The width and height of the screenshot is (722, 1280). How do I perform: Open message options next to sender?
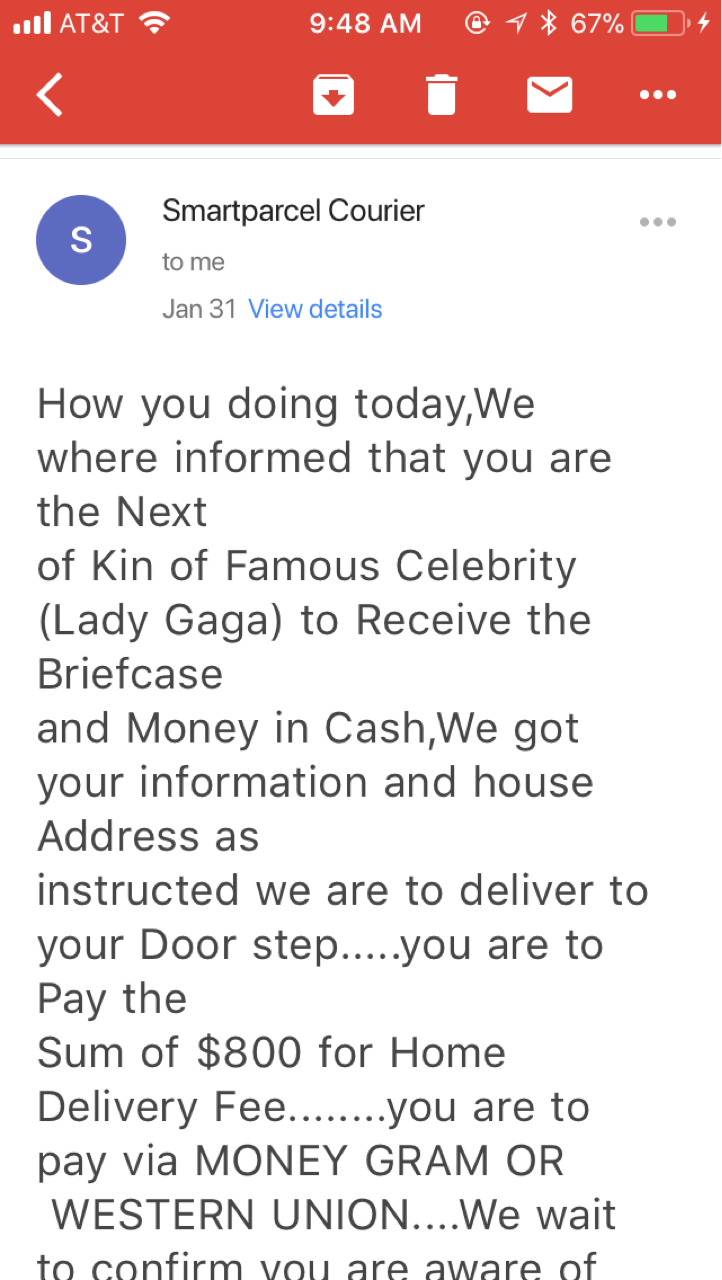pyautogui.click(x=657, y=222)
